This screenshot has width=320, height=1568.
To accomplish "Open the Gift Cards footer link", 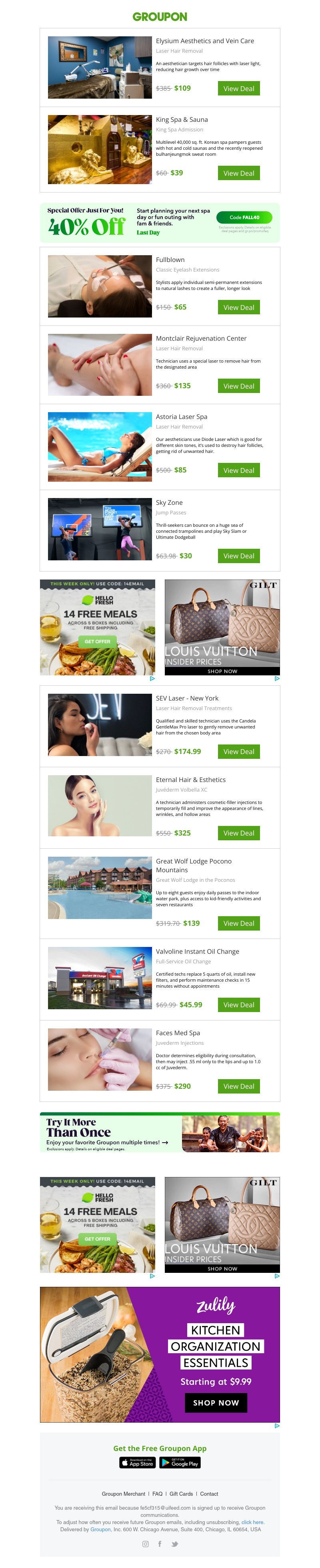I will tap(181, 1494).
